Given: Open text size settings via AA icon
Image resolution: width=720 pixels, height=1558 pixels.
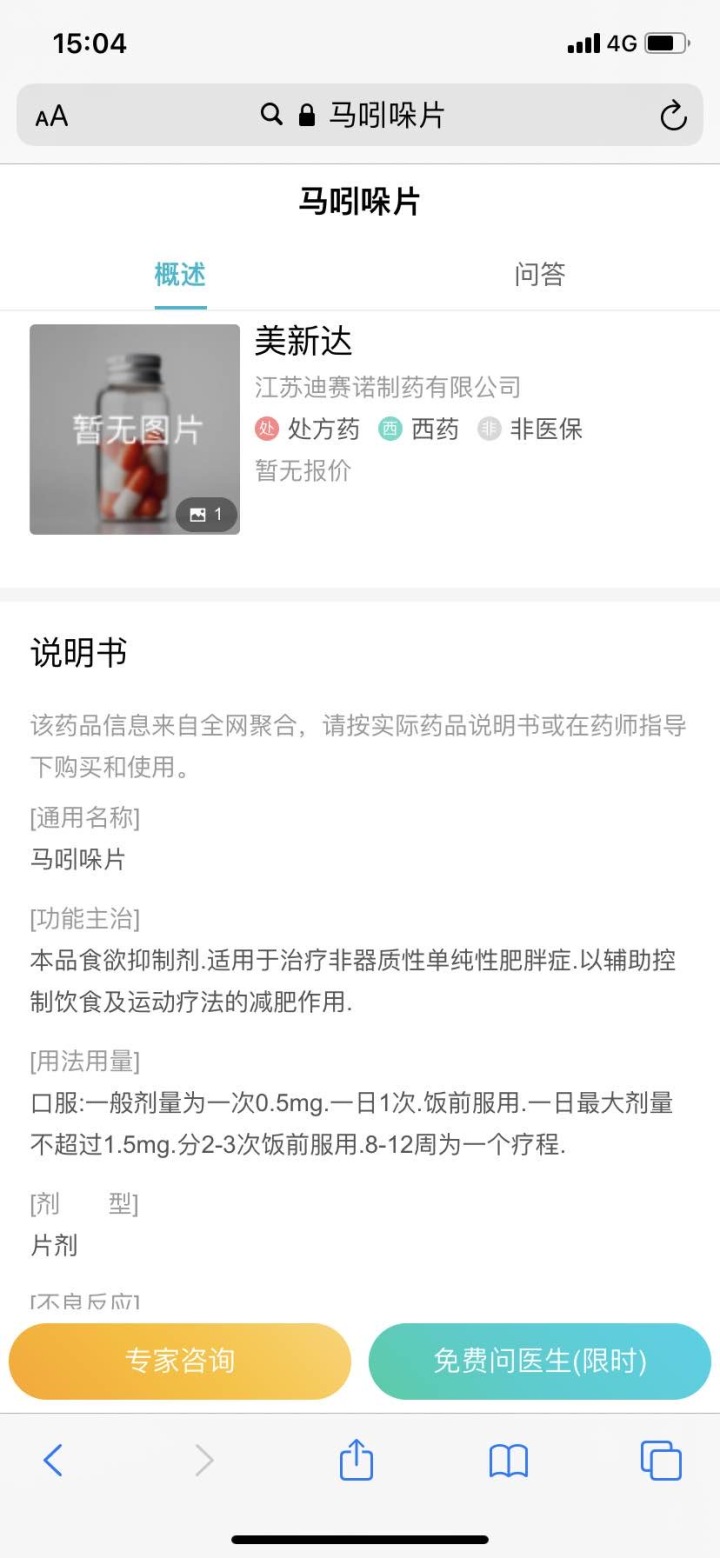Looking at the screenshot, I should pos(47,115).
